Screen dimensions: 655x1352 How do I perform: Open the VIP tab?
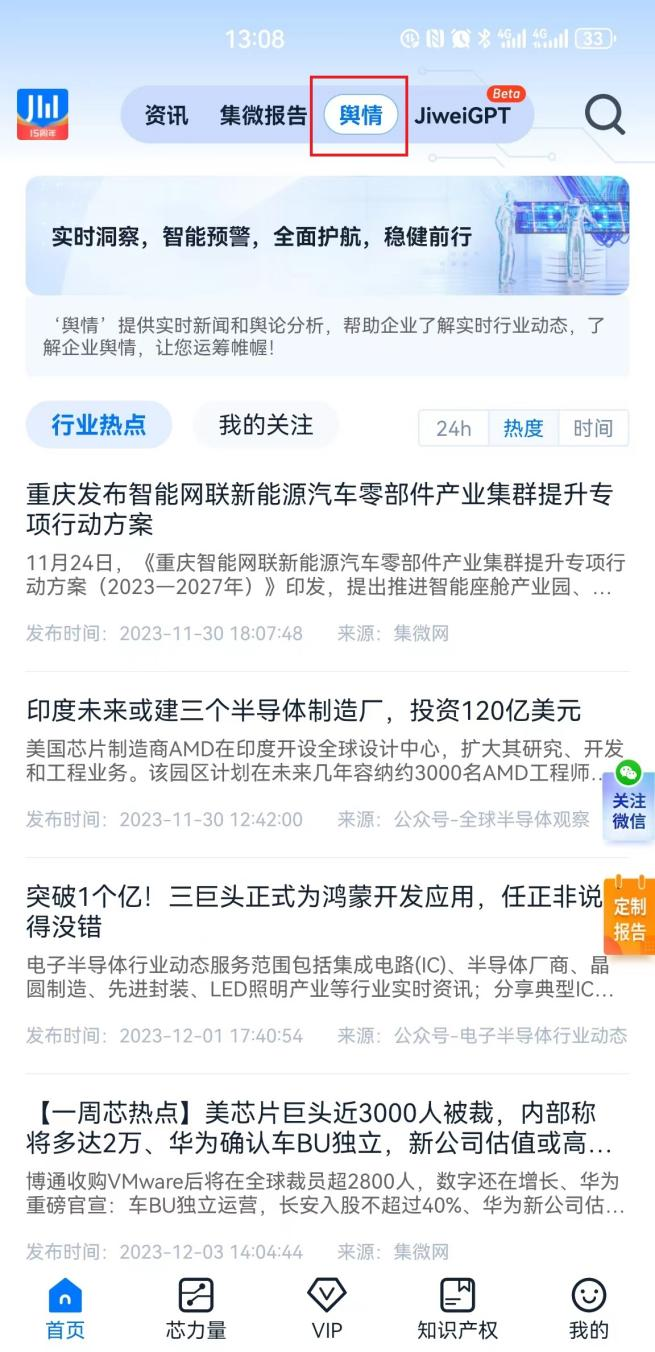(x=327, y=1308)
